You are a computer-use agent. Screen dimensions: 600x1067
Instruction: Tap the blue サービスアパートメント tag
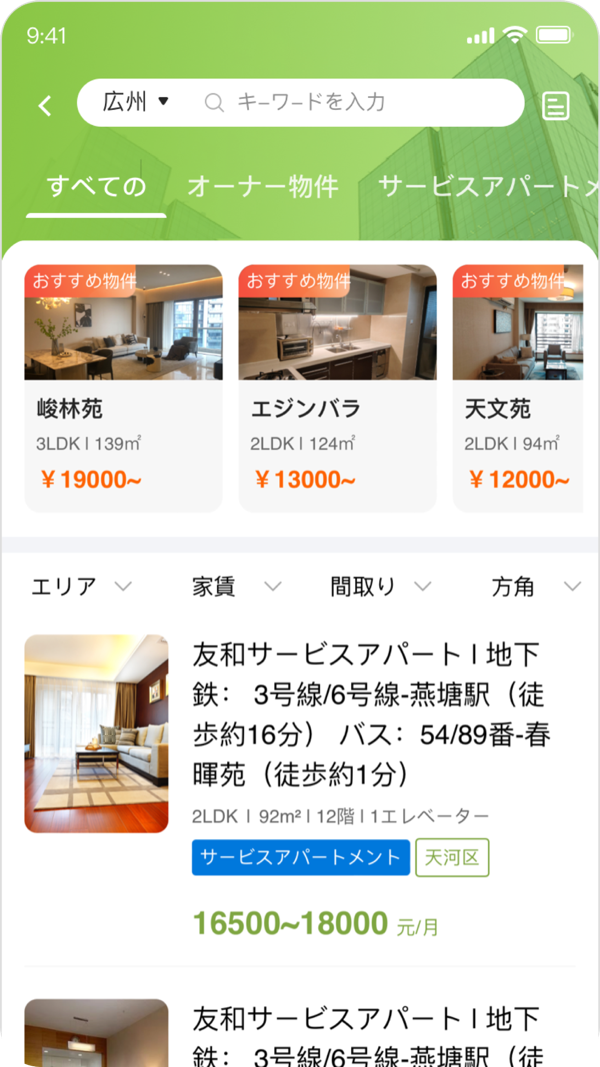click(301, 857)
